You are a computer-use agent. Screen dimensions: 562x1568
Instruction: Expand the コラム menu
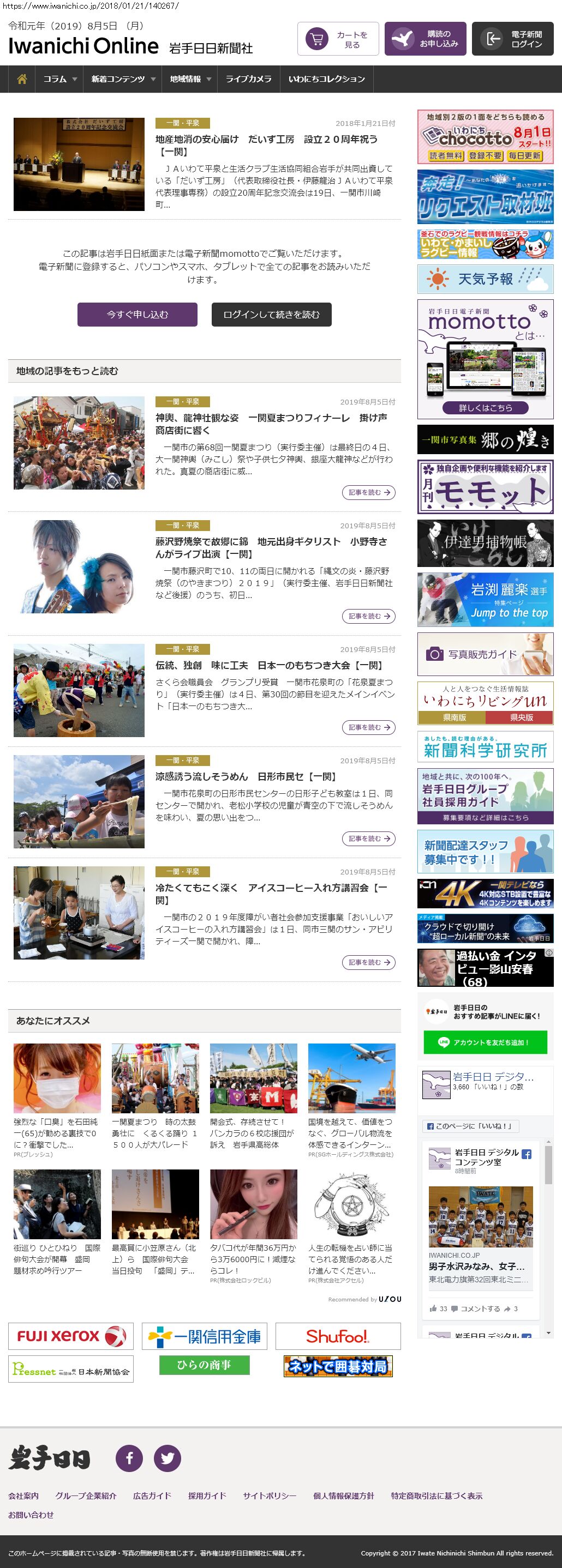pyautogui.click(x=59, y=79)
